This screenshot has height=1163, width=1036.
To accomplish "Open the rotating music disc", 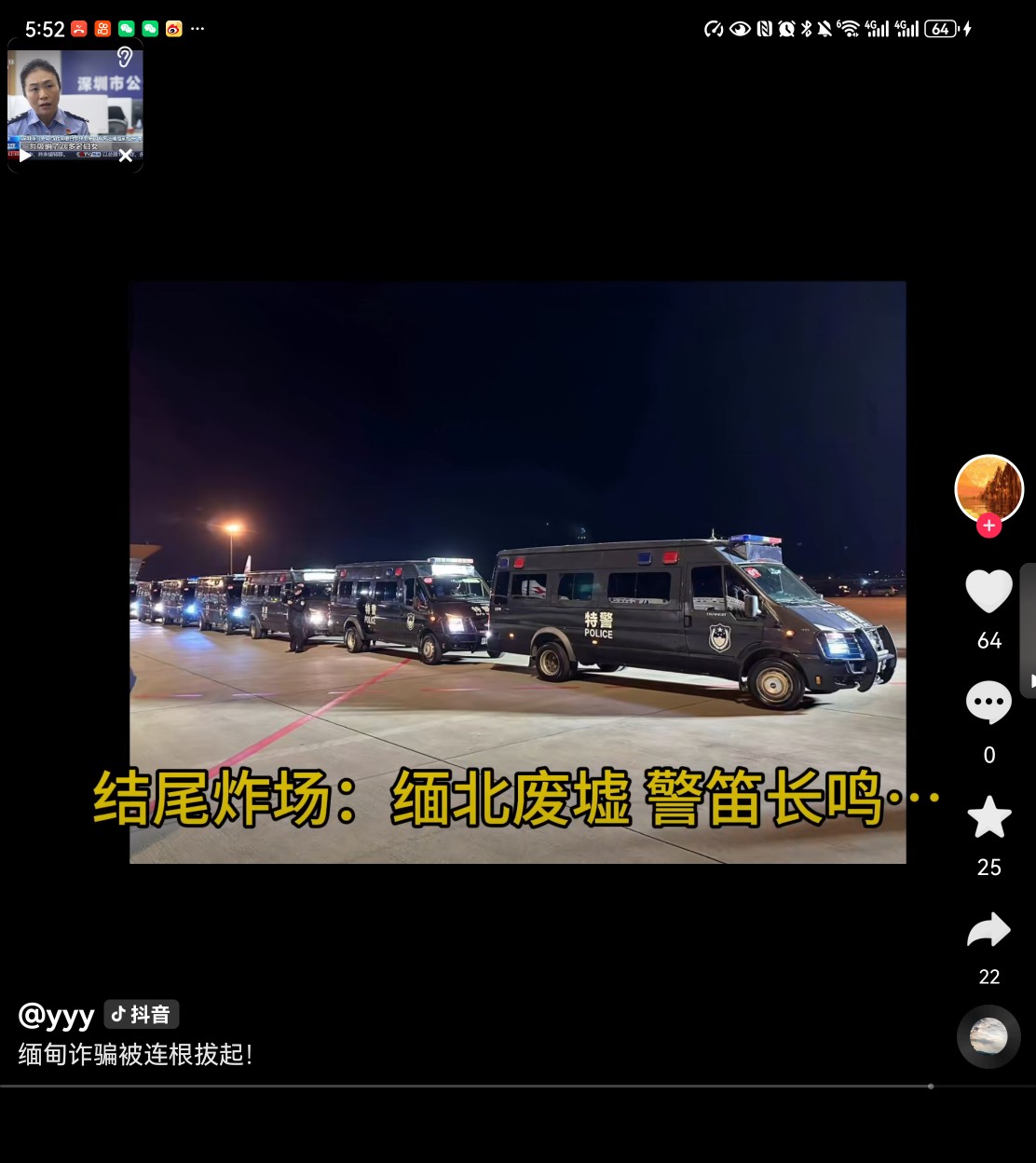I will point(988,1035).
